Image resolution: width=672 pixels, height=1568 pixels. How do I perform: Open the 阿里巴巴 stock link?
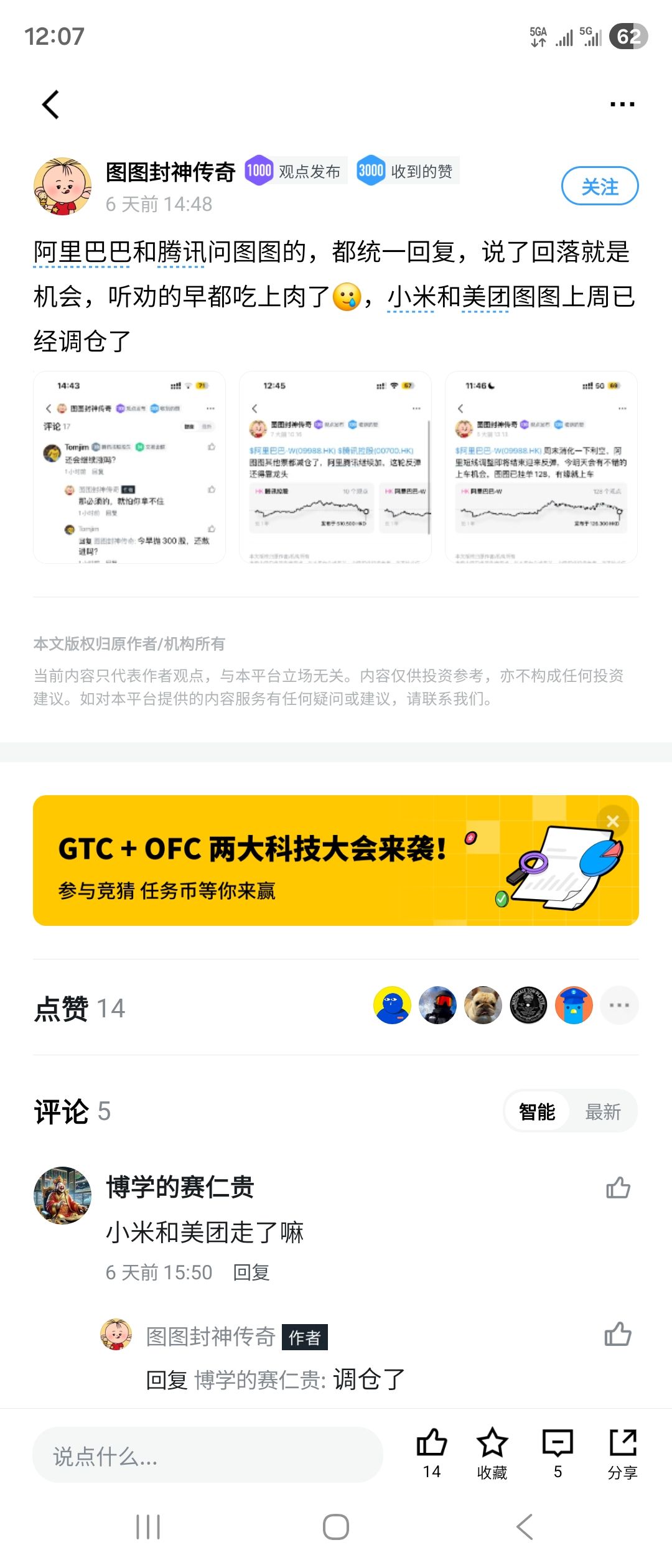click(x=82, y=253)
